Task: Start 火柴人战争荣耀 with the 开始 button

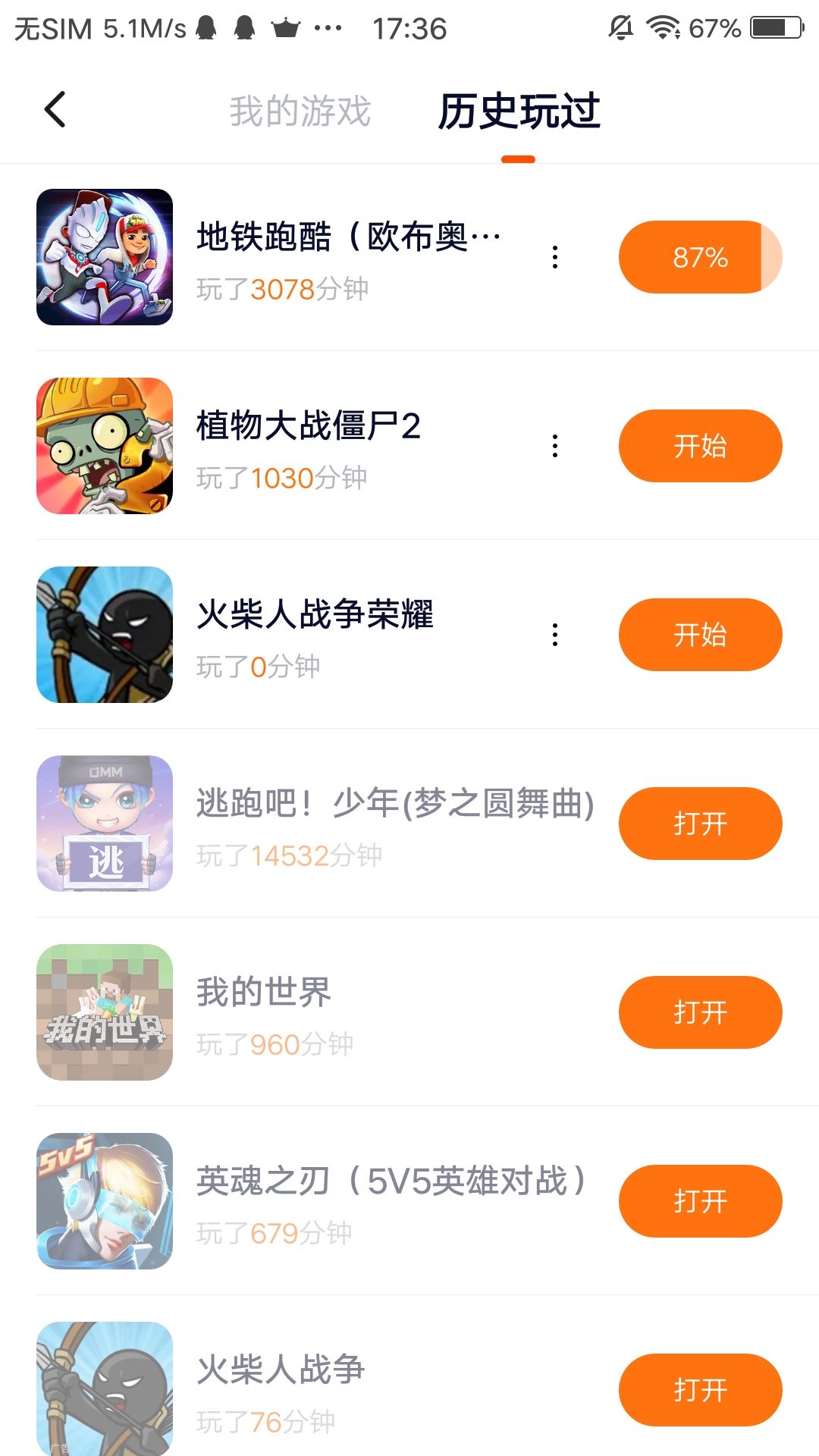Action: pos(700,635)
